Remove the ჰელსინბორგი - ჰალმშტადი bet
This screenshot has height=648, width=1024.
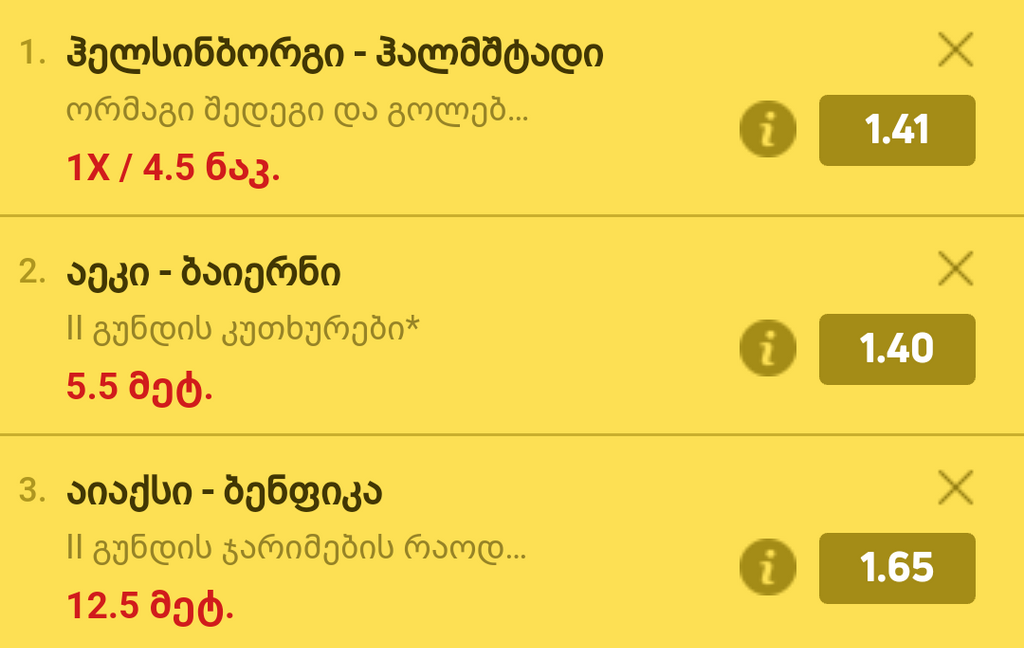point(957,49)
